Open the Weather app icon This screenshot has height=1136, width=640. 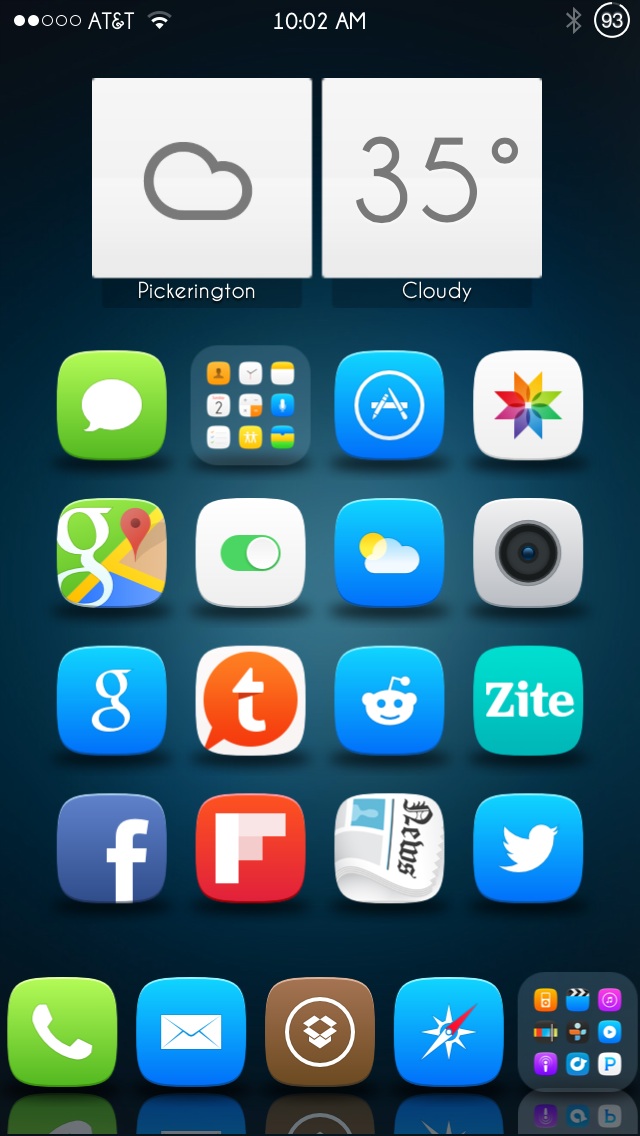[x=389, y=553]
